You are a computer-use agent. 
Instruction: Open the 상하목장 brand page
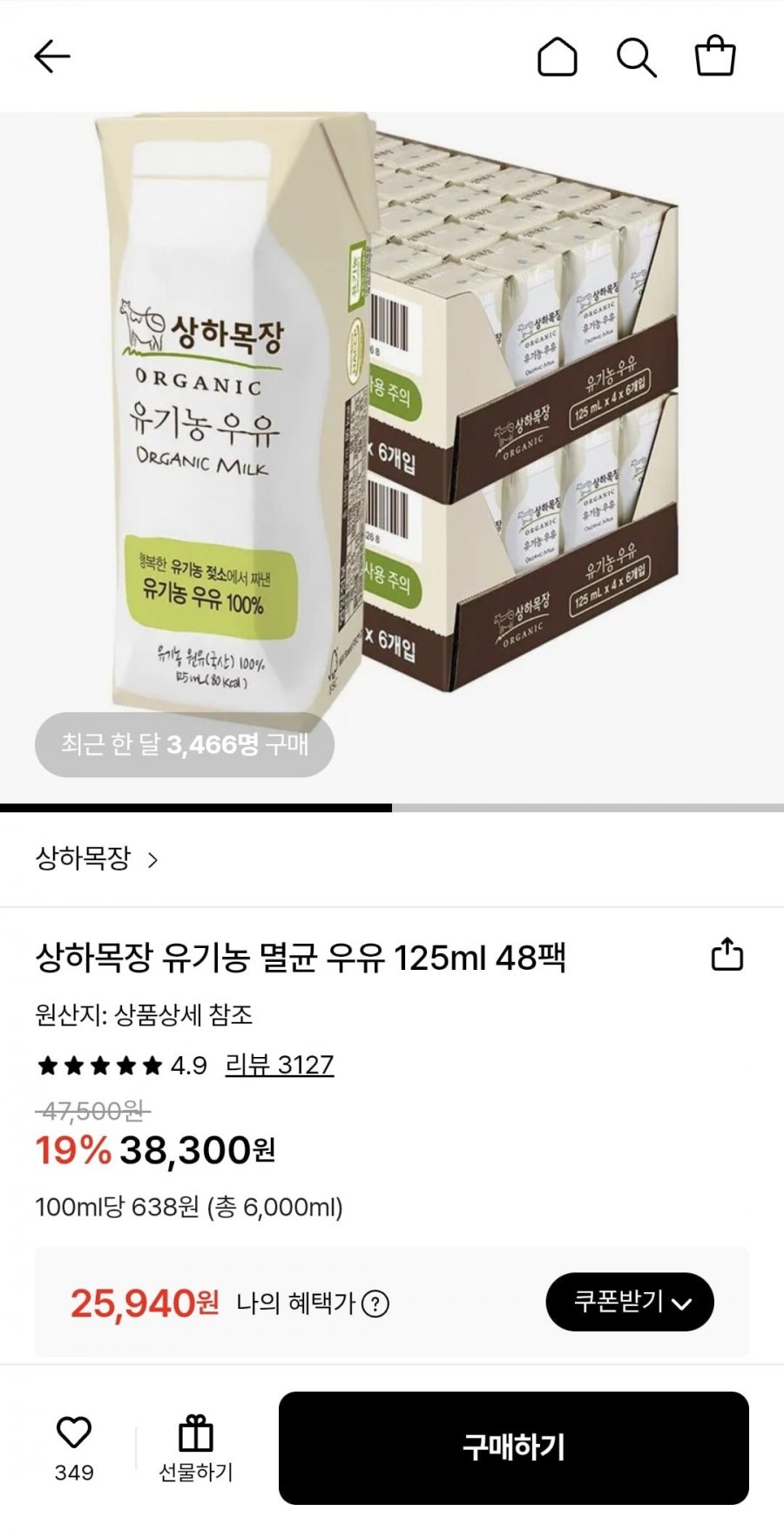click(x=96, y=859)
